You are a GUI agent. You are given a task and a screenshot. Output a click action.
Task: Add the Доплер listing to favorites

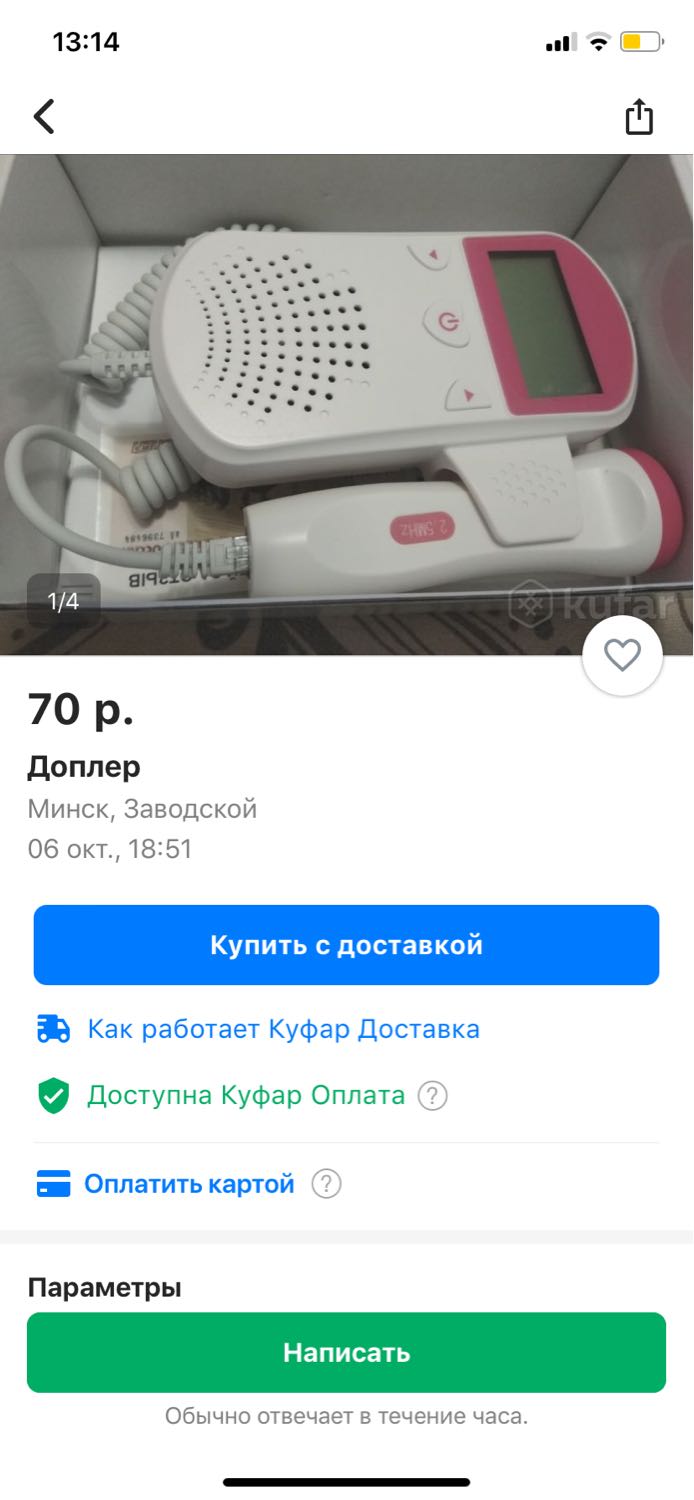pyautogui.click(x=622, y=655)
